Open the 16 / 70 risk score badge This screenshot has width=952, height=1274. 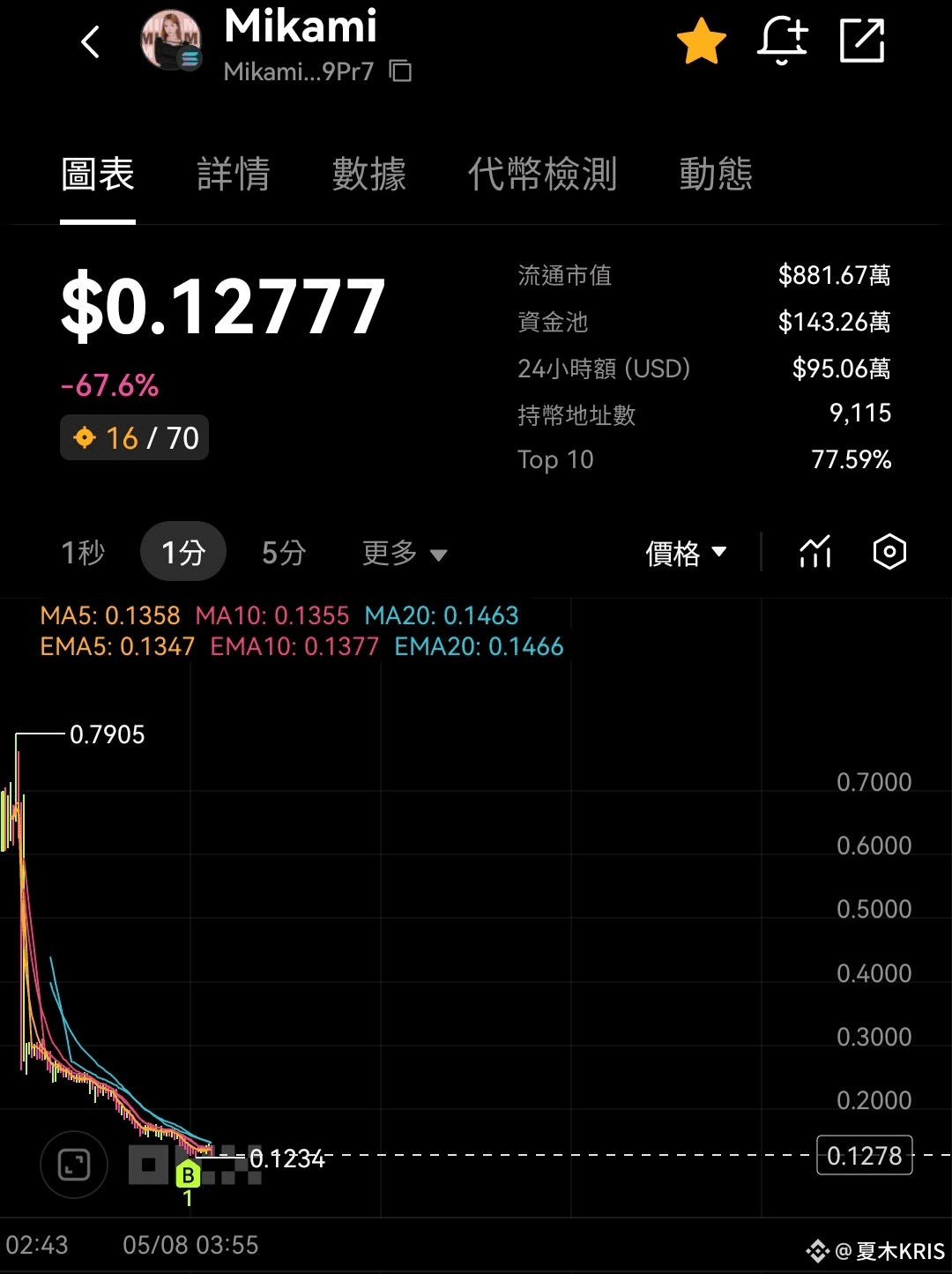click(135, 437)
